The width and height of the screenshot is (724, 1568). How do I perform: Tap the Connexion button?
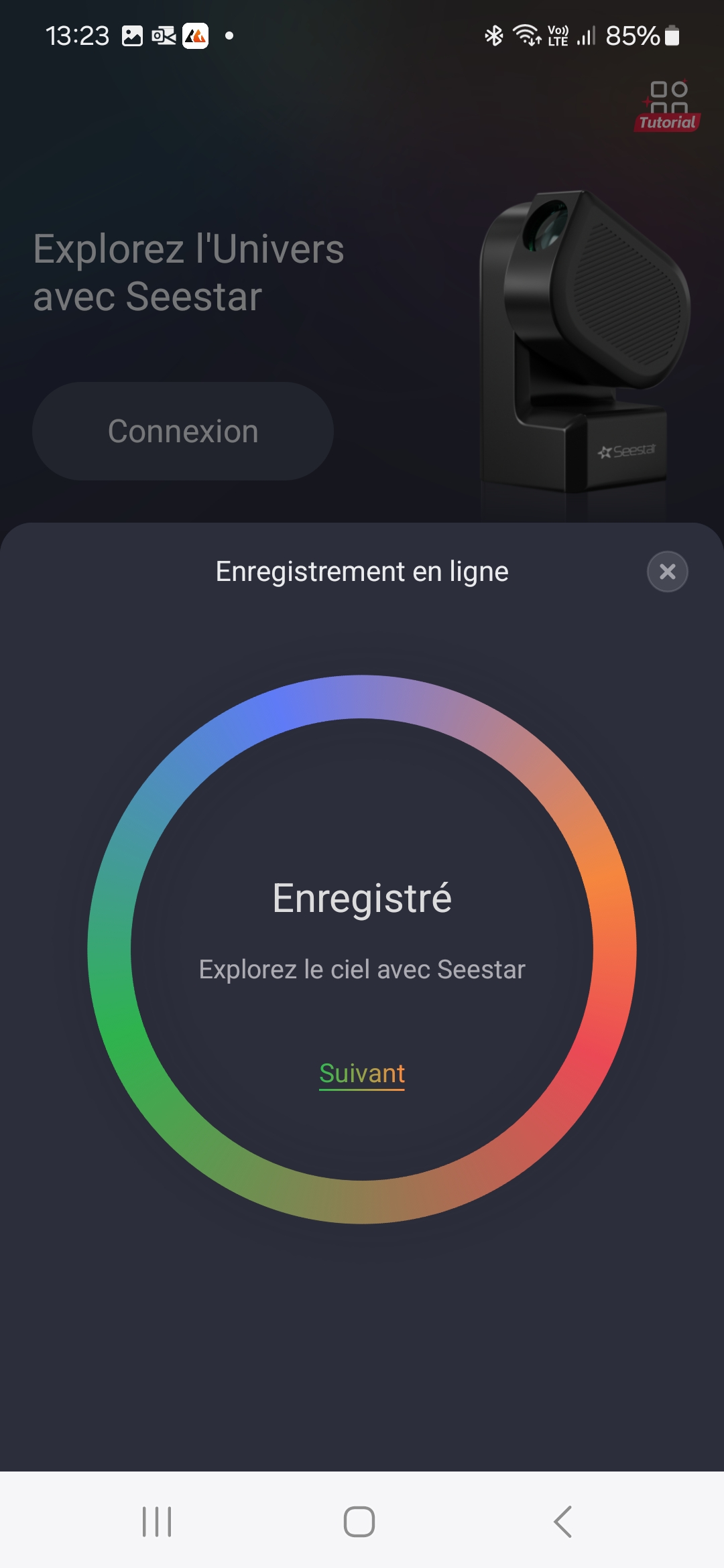click(183, 431)
